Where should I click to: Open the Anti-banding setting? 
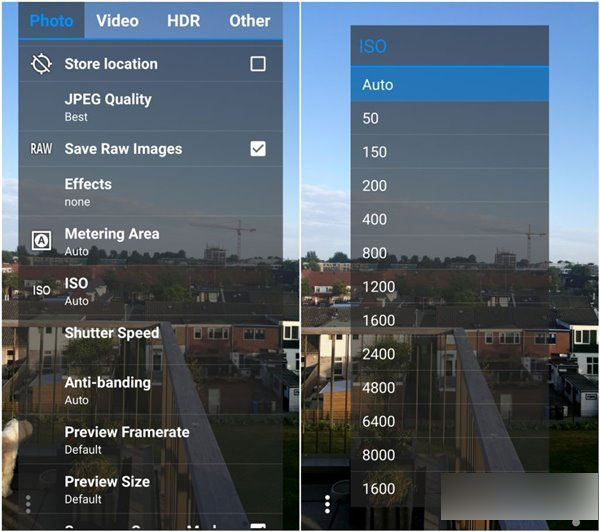pyautogui.click(x=107, y=389)
